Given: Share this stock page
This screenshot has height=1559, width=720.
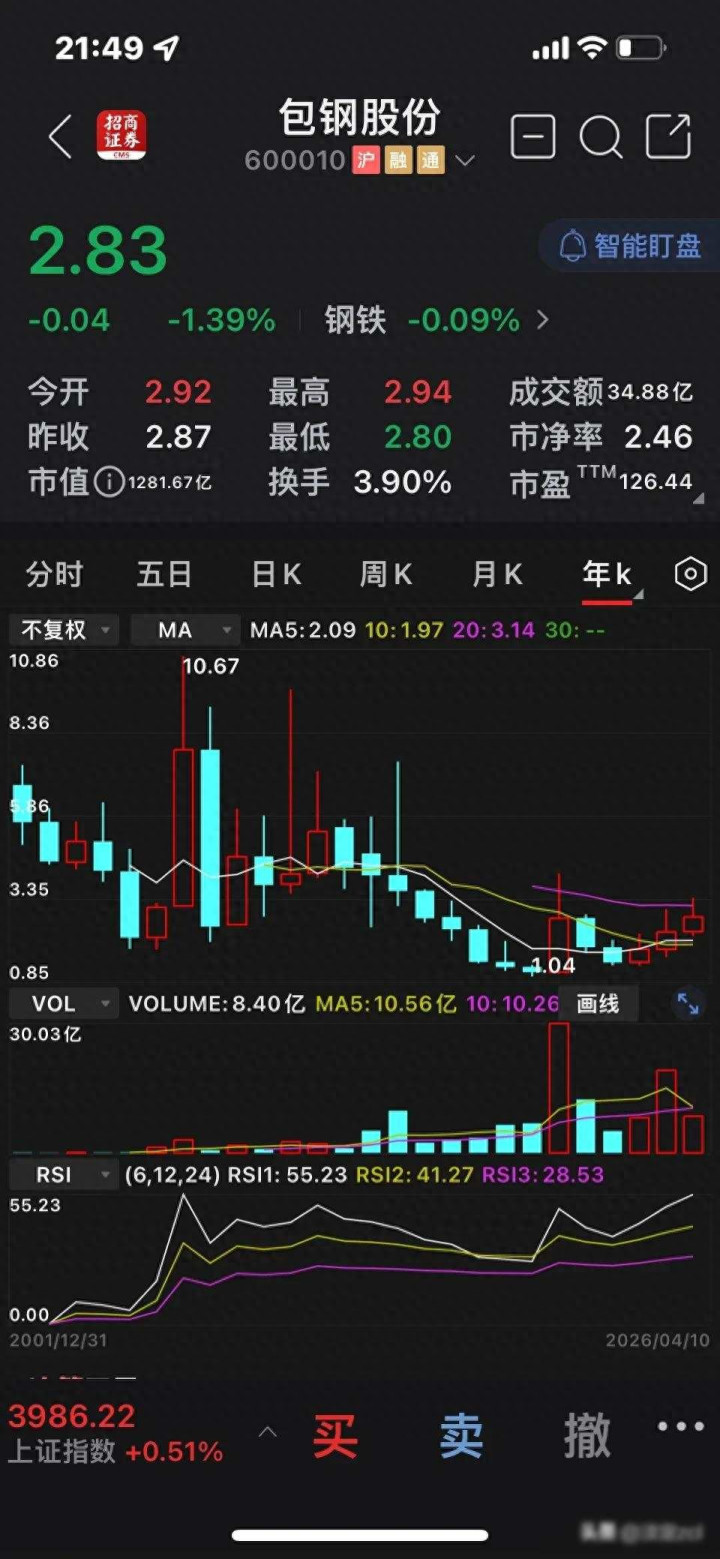Looking at the screenshot, I should click(668, 136).
